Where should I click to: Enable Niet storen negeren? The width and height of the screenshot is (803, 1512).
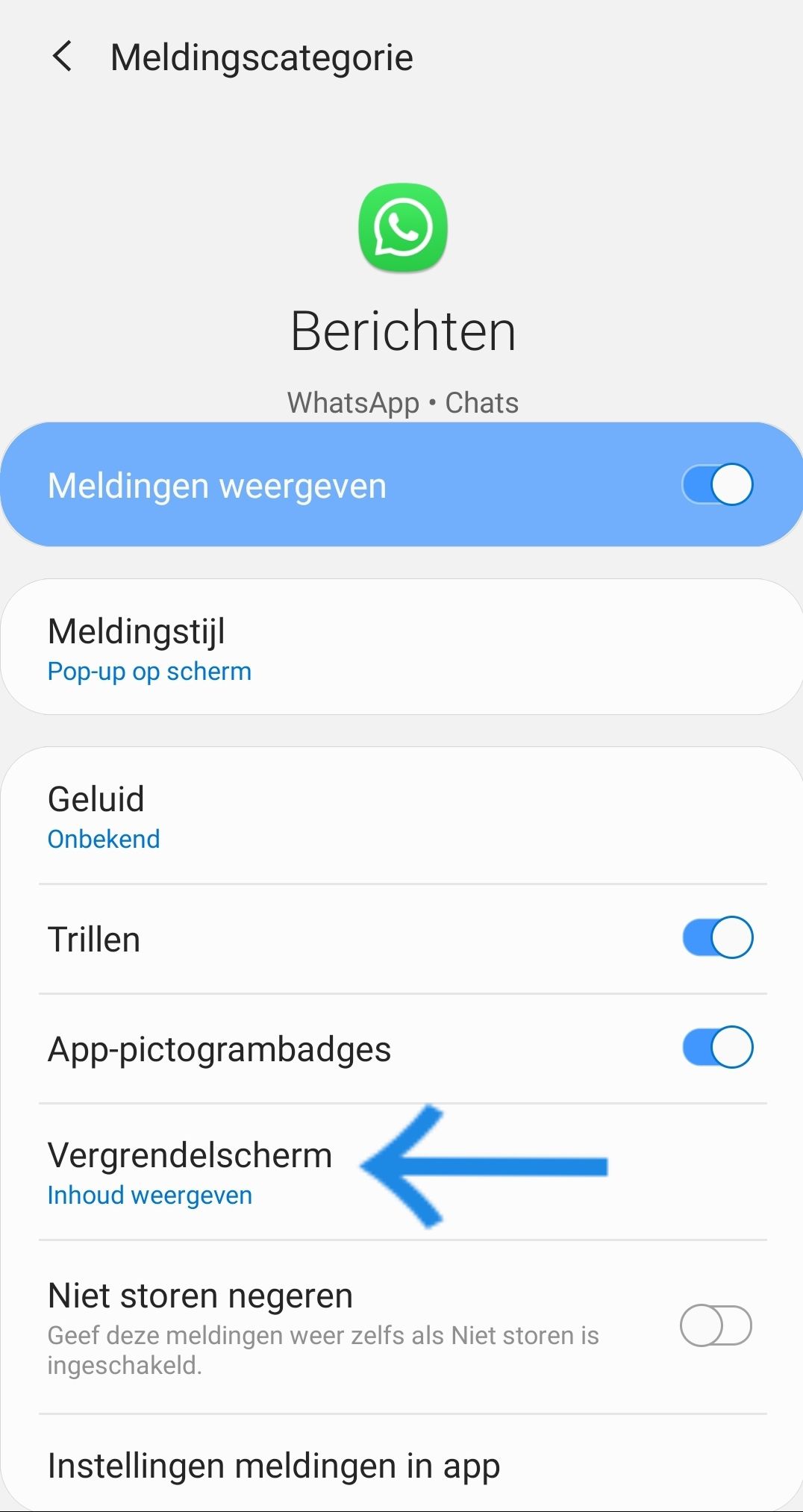coord(716,1325)
